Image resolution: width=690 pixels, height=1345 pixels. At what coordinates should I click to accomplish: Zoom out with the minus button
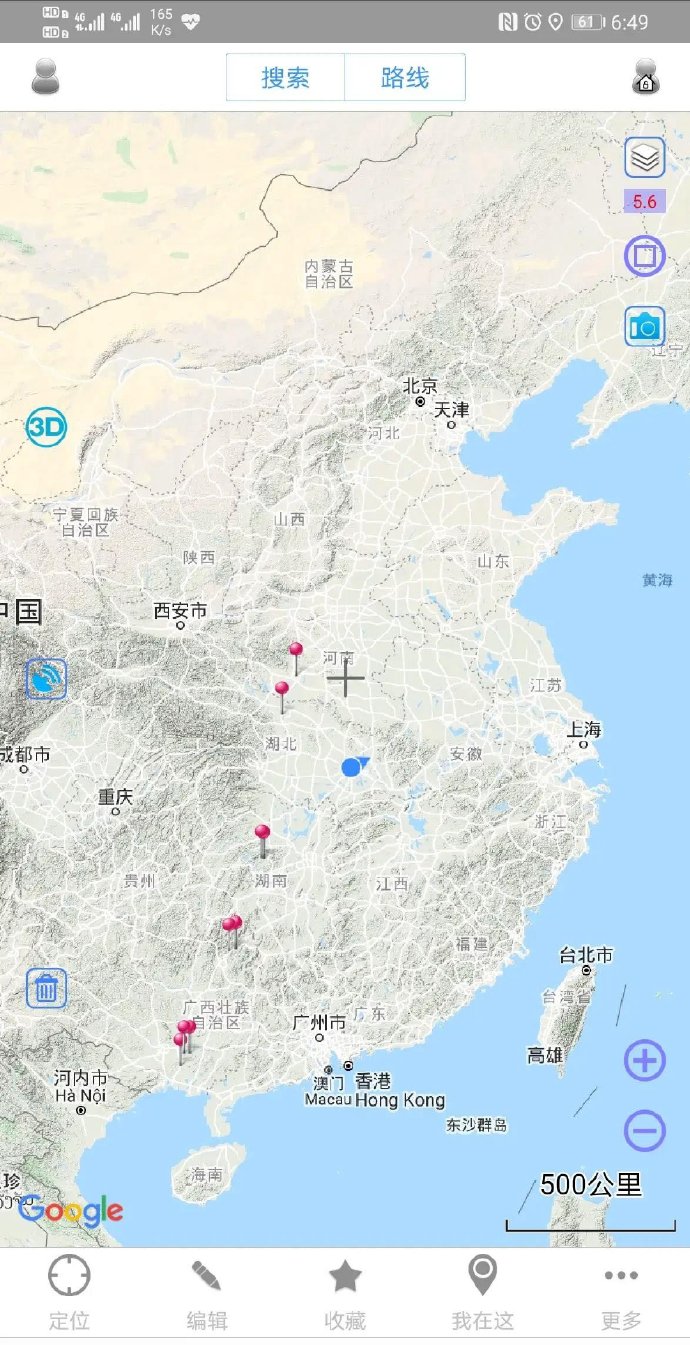pyautogui.click(x=645, y=1131)
